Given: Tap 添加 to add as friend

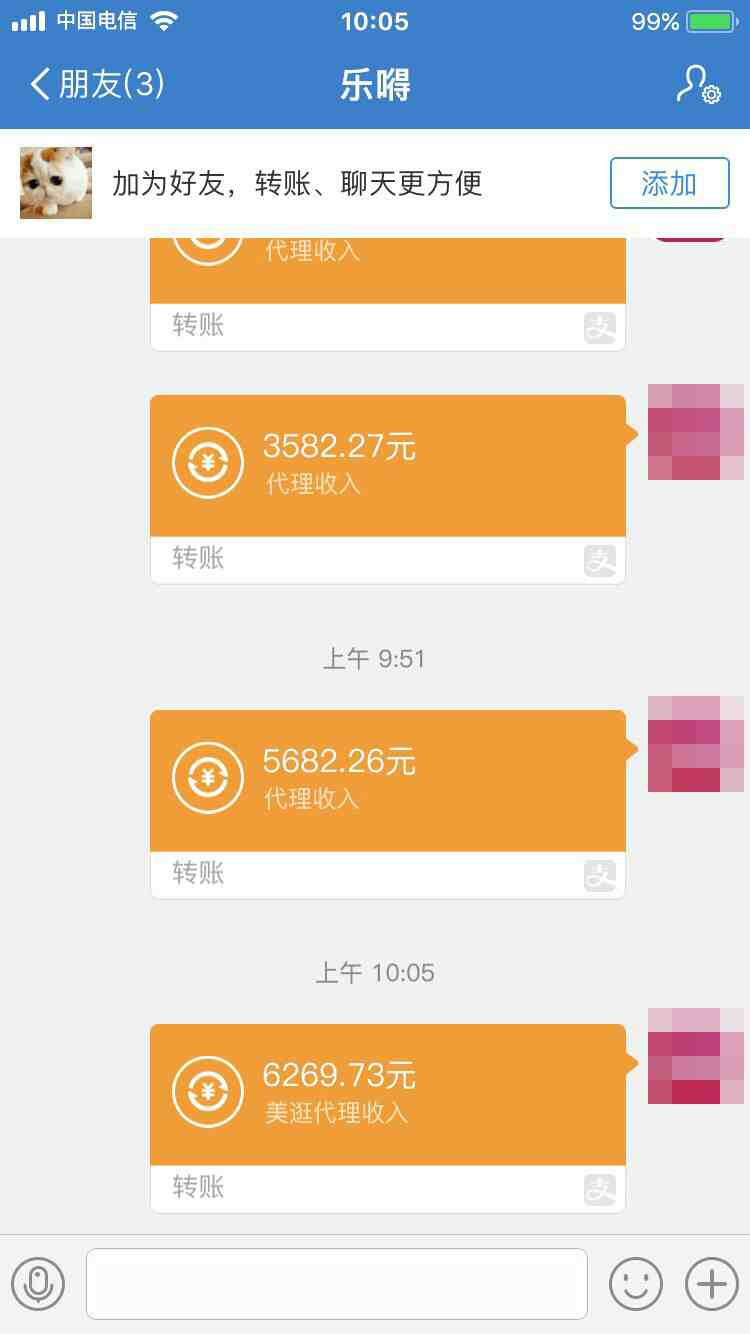Looking at the screenshot, I should click(669, 183).
